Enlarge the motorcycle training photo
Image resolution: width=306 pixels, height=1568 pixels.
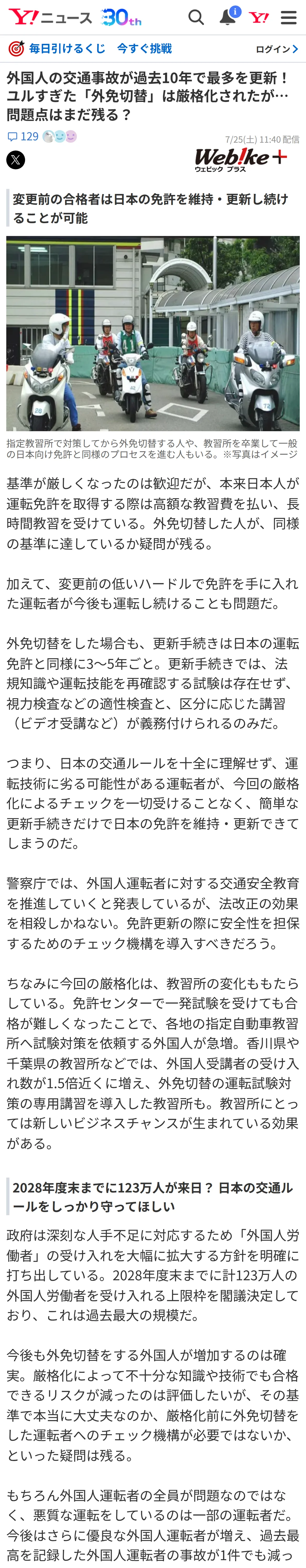click(x=153, y=333)
